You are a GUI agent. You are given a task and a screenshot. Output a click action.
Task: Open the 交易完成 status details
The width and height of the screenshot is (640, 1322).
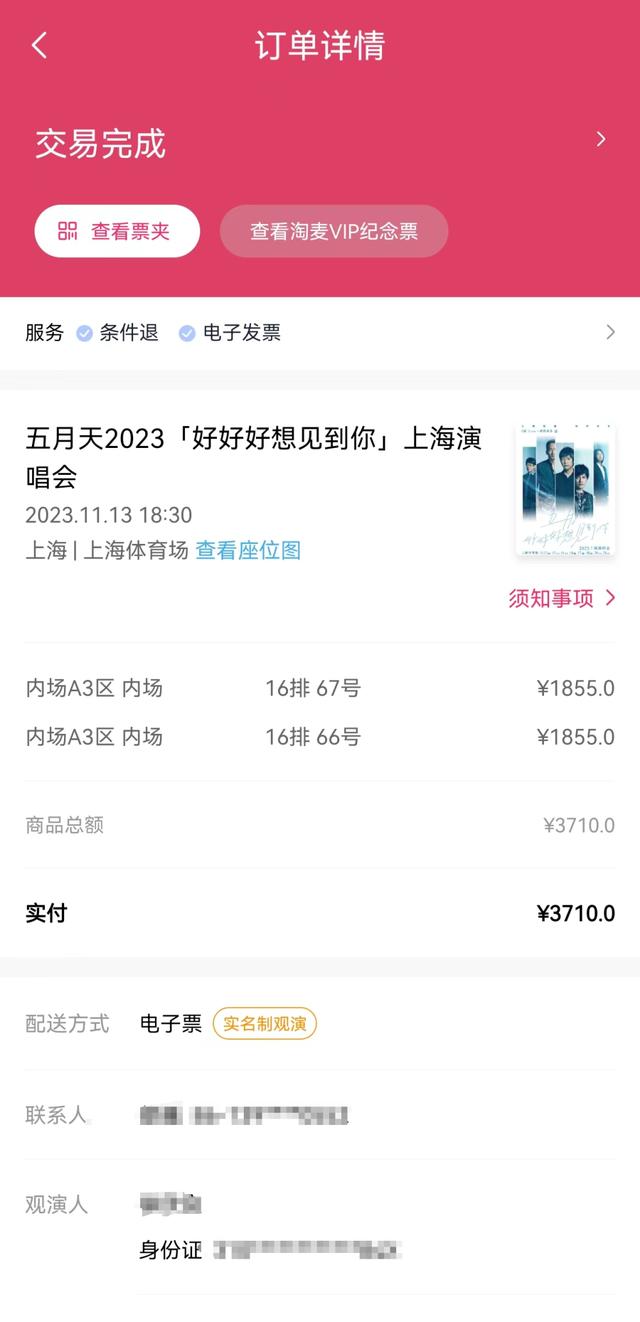tap(600, 140)
